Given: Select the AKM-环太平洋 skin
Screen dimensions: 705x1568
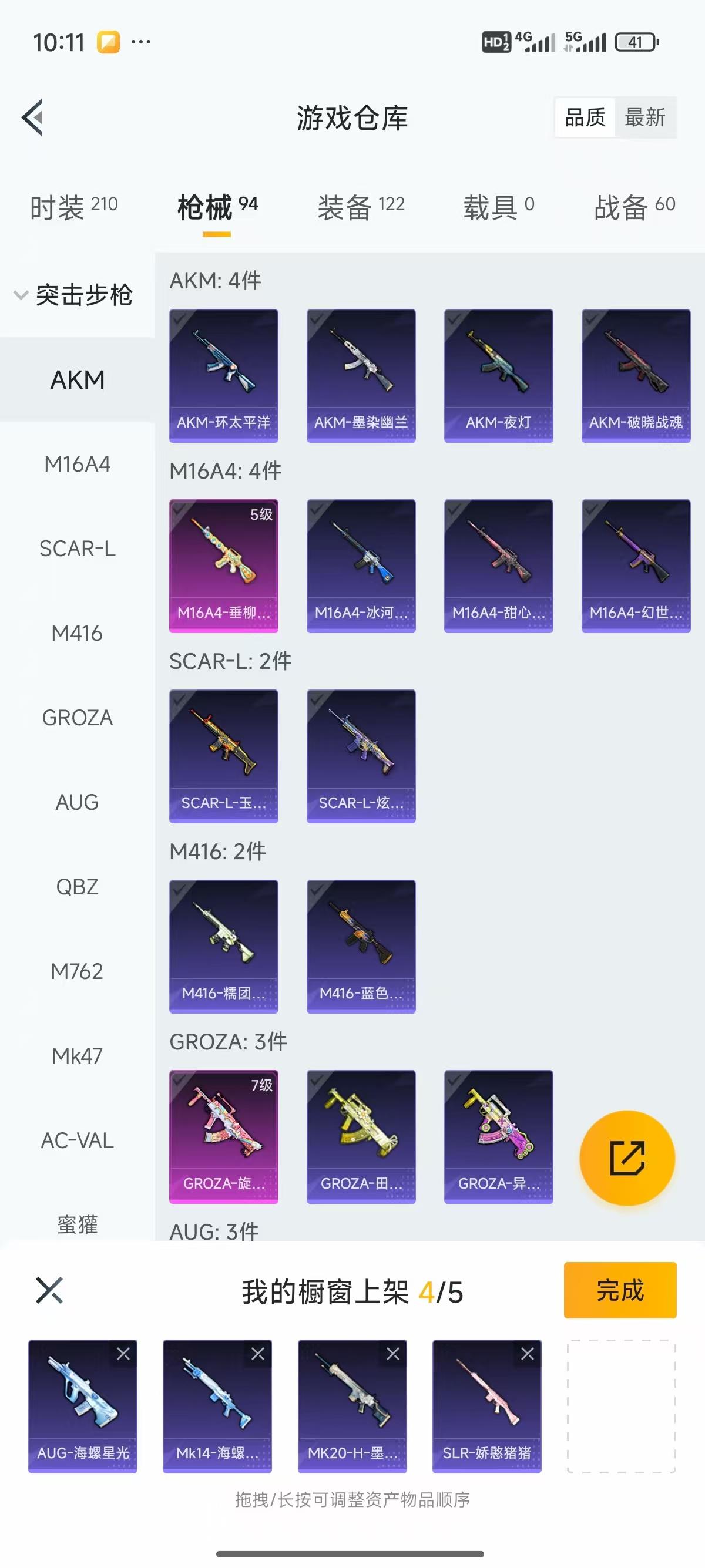Looking at the screenshot, I should (x=223, y=375).
